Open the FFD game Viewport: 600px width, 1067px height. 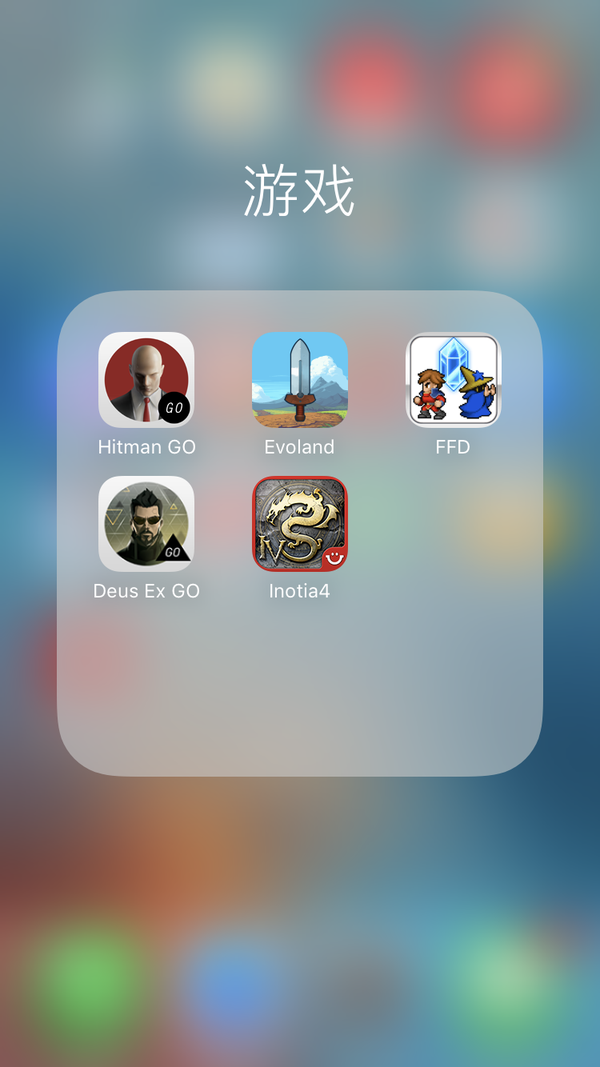click(453, 380)
